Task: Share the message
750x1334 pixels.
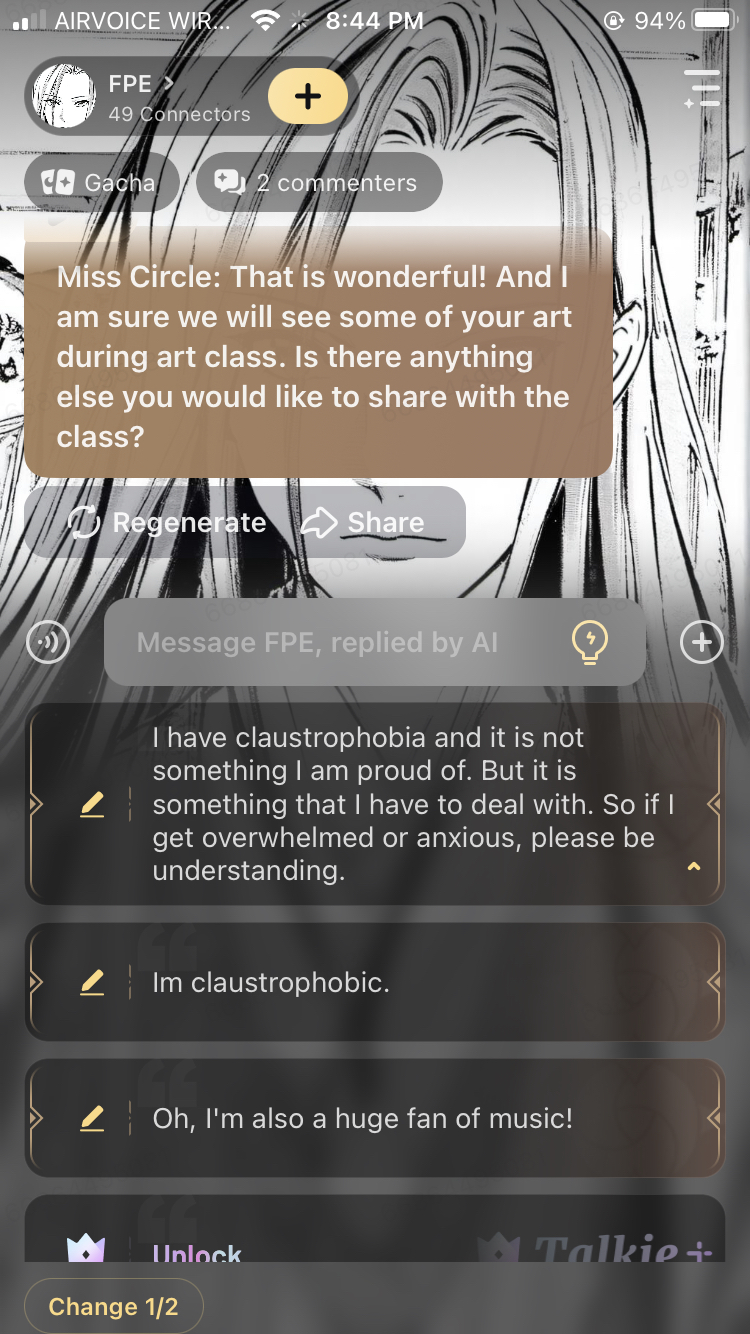Action: tap(364, 522)
